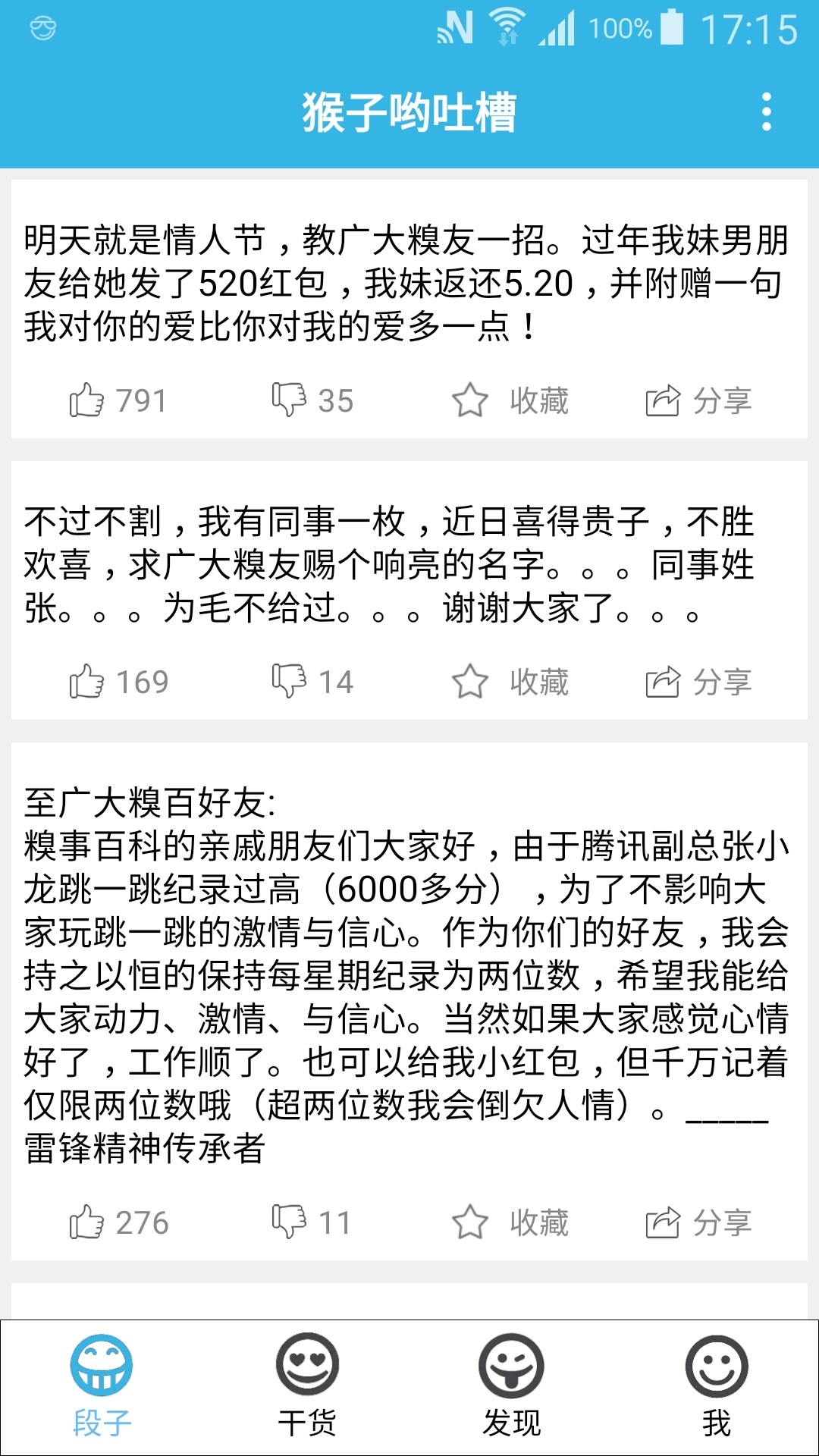Tap 收藏 under the 情人节 joke
This screenshot has width=819, height=1456.
click(510, 400)
